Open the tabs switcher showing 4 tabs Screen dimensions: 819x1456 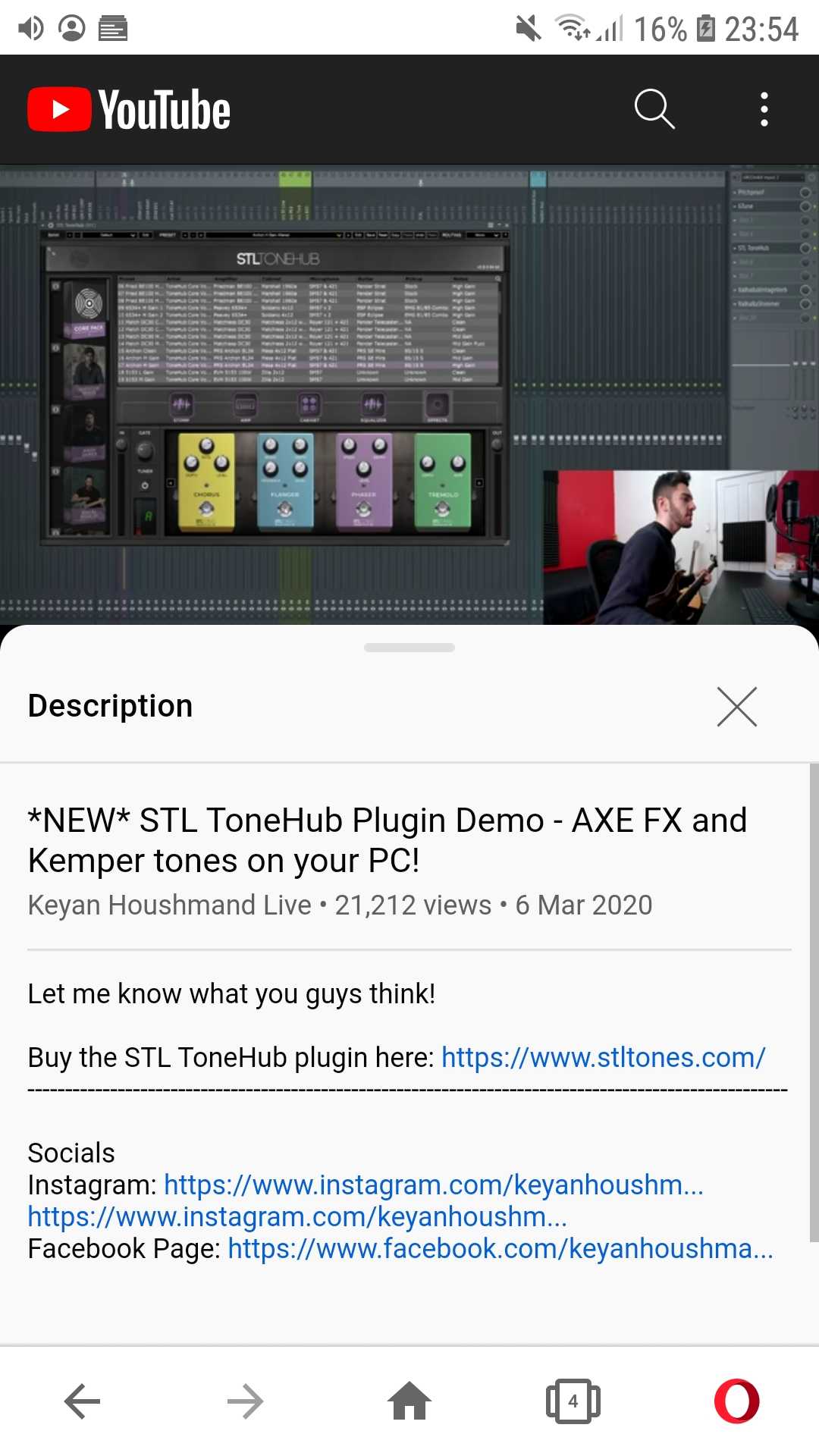pos(573,1401)
